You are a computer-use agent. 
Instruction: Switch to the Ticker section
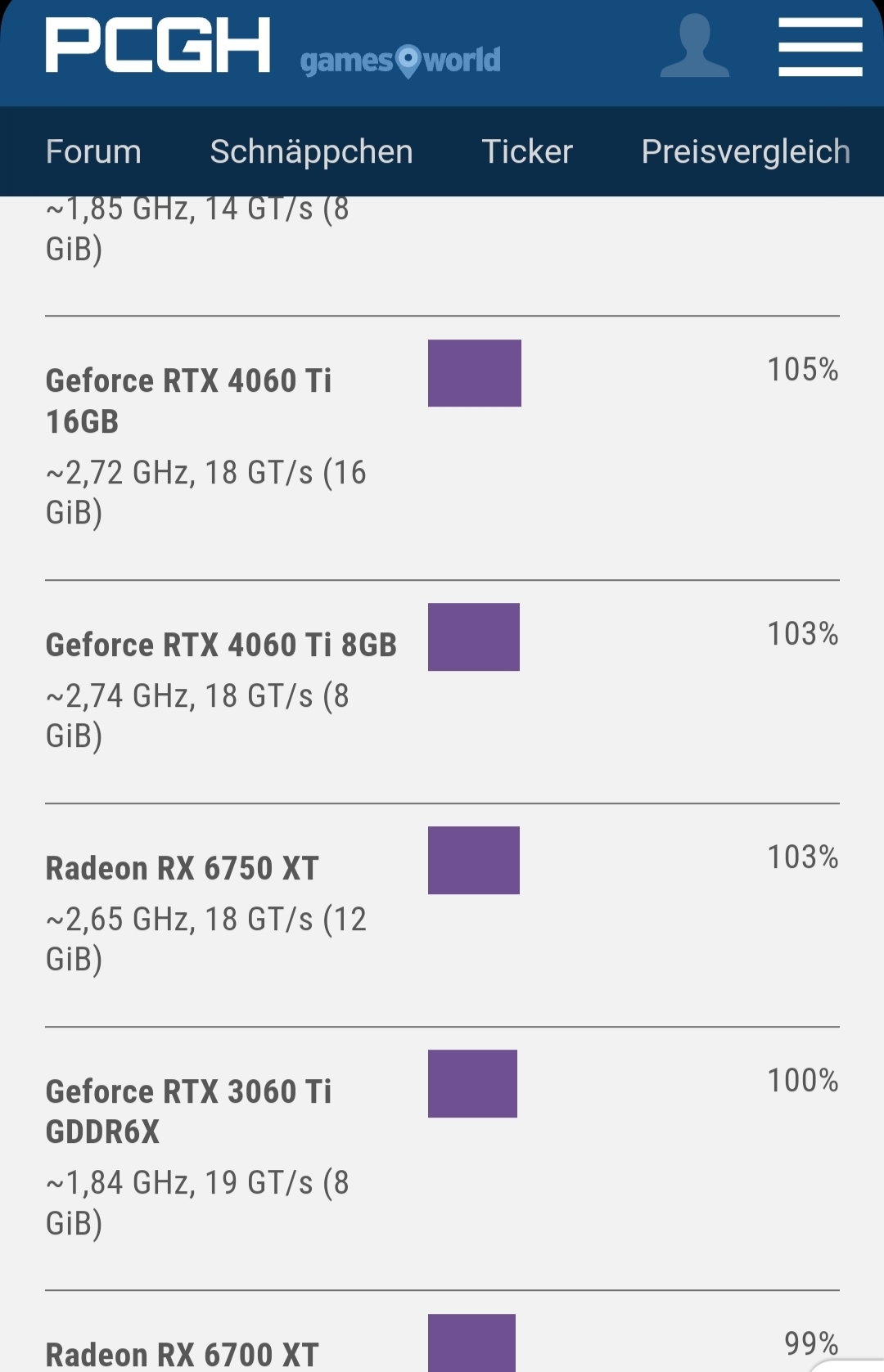[x=526, y=151]
